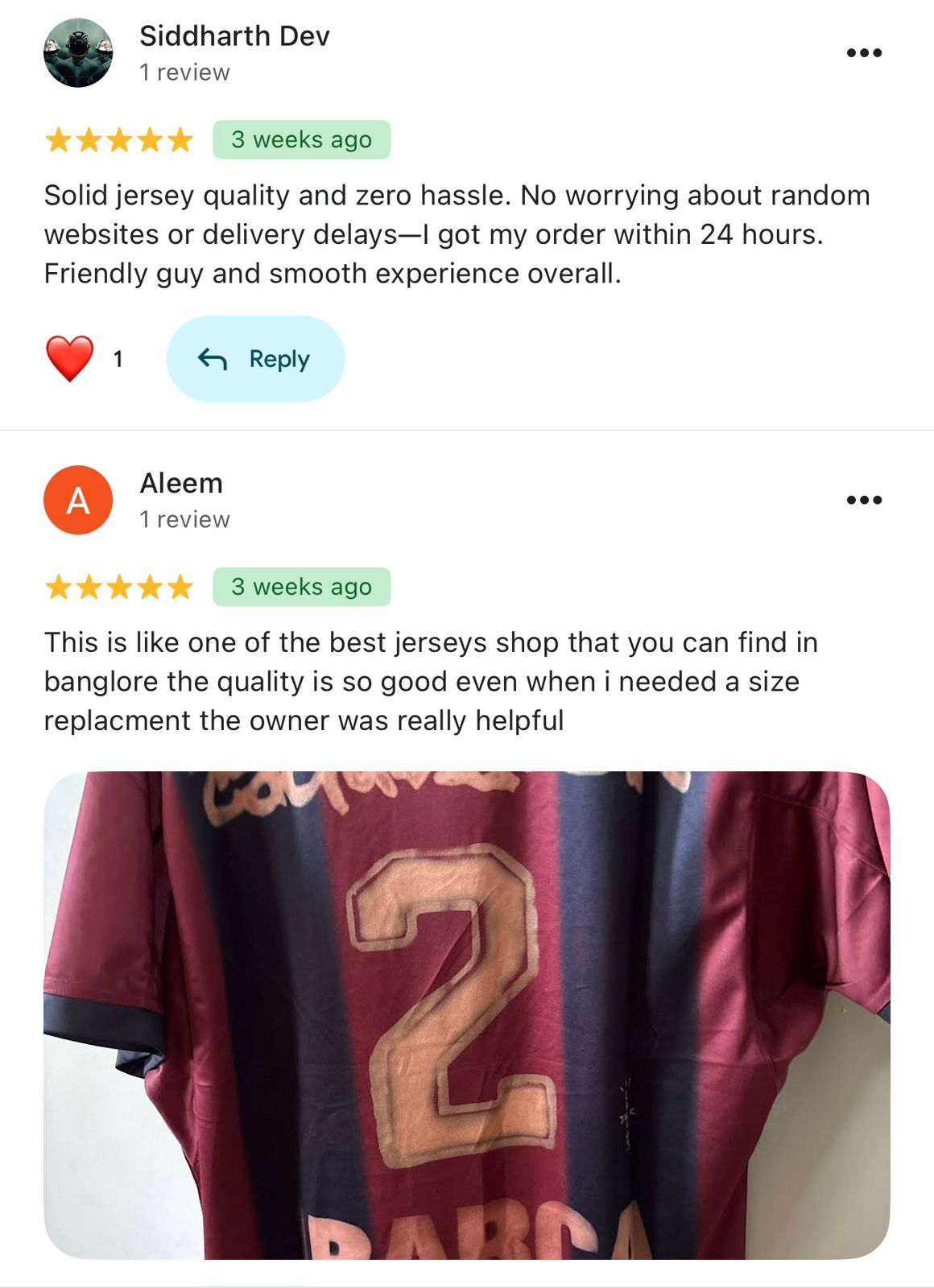Open Aleem's profile avatar
The image size is (934, 1288).
[x=78, y=500]
